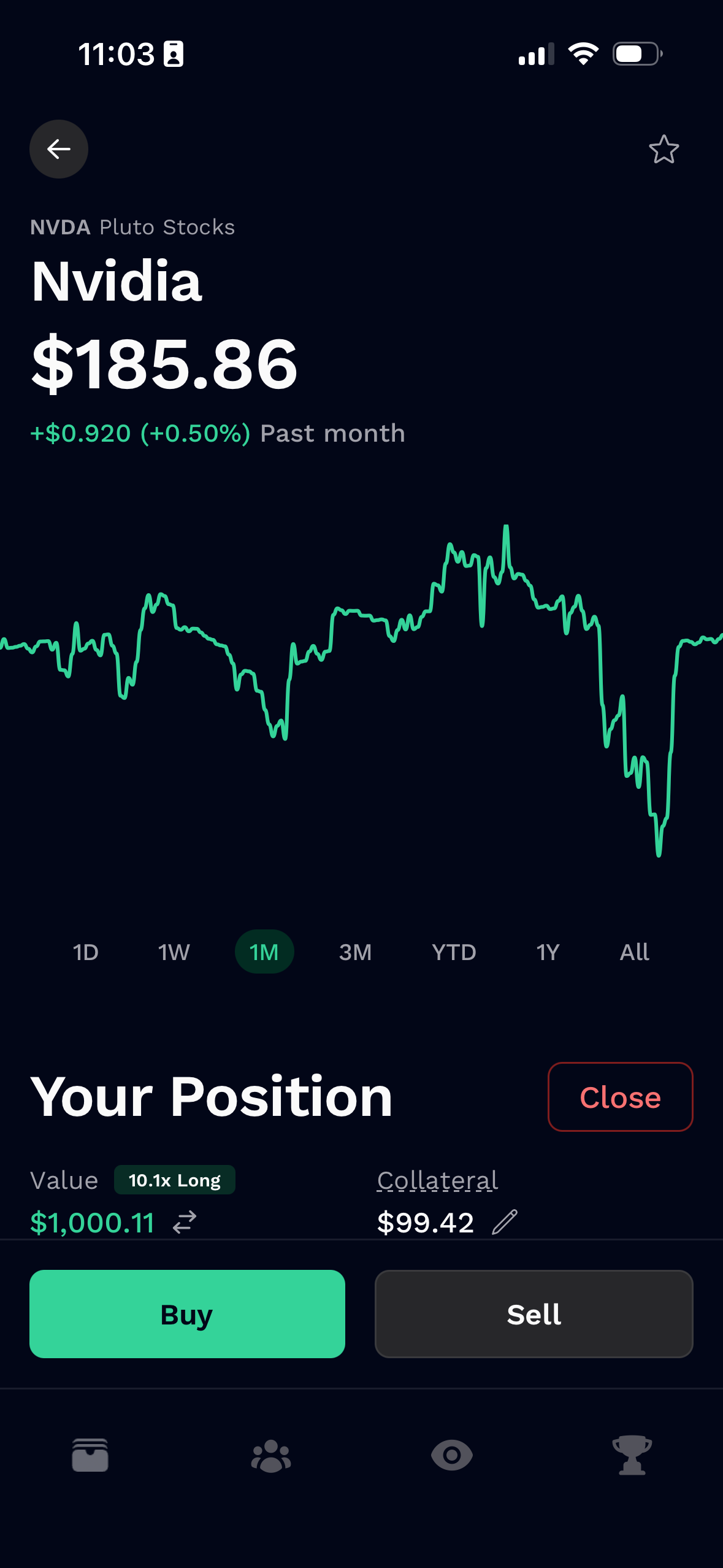Switch chart to 1D range
This screenshot has height=1568, width=723.
[x=86, y=952]
